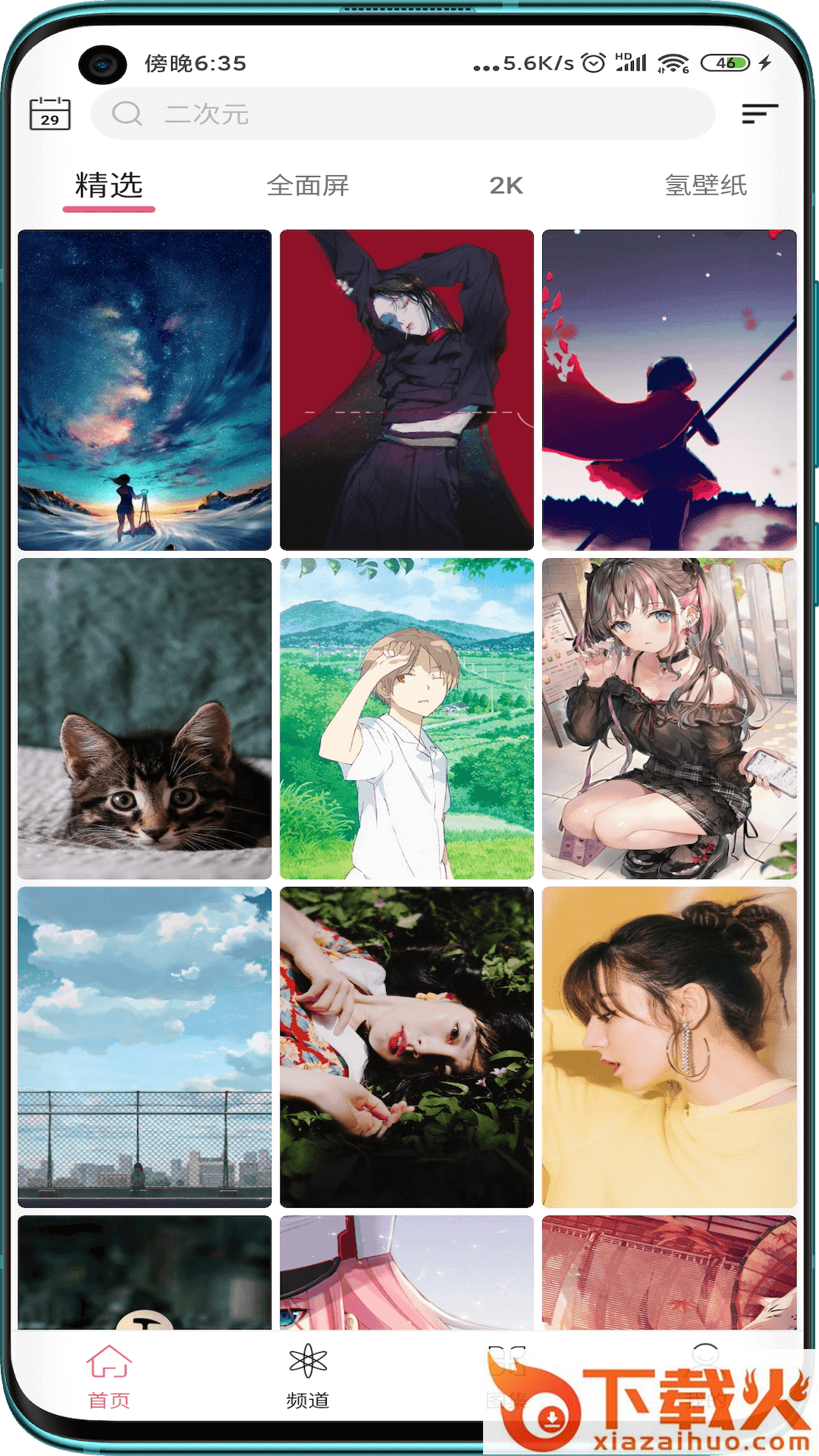Tap the search box with 二次元 hint
Image resolution: width=819 pixels, height=1456 pixels.
coord(402,114)
